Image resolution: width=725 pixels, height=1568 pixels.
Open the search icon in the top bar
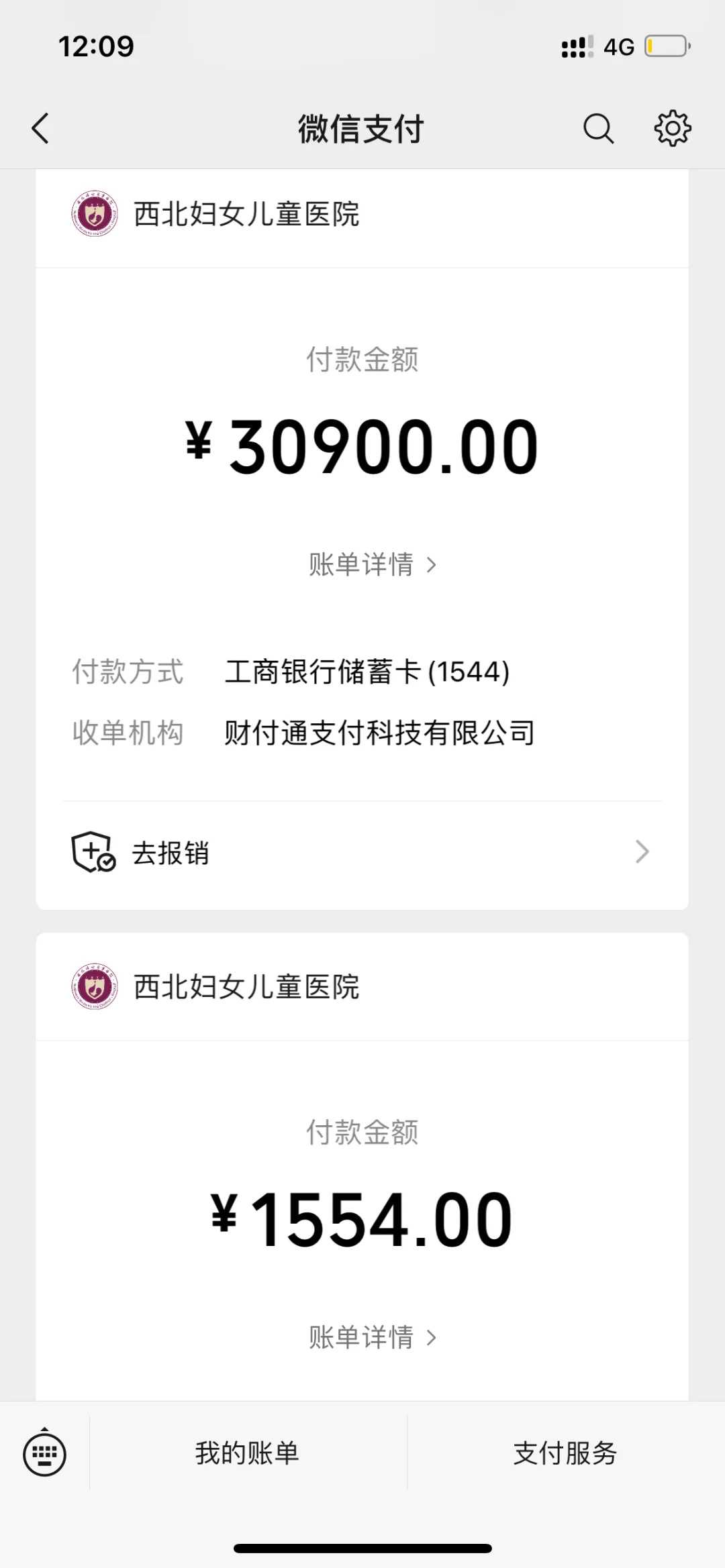tap(598, 127)
